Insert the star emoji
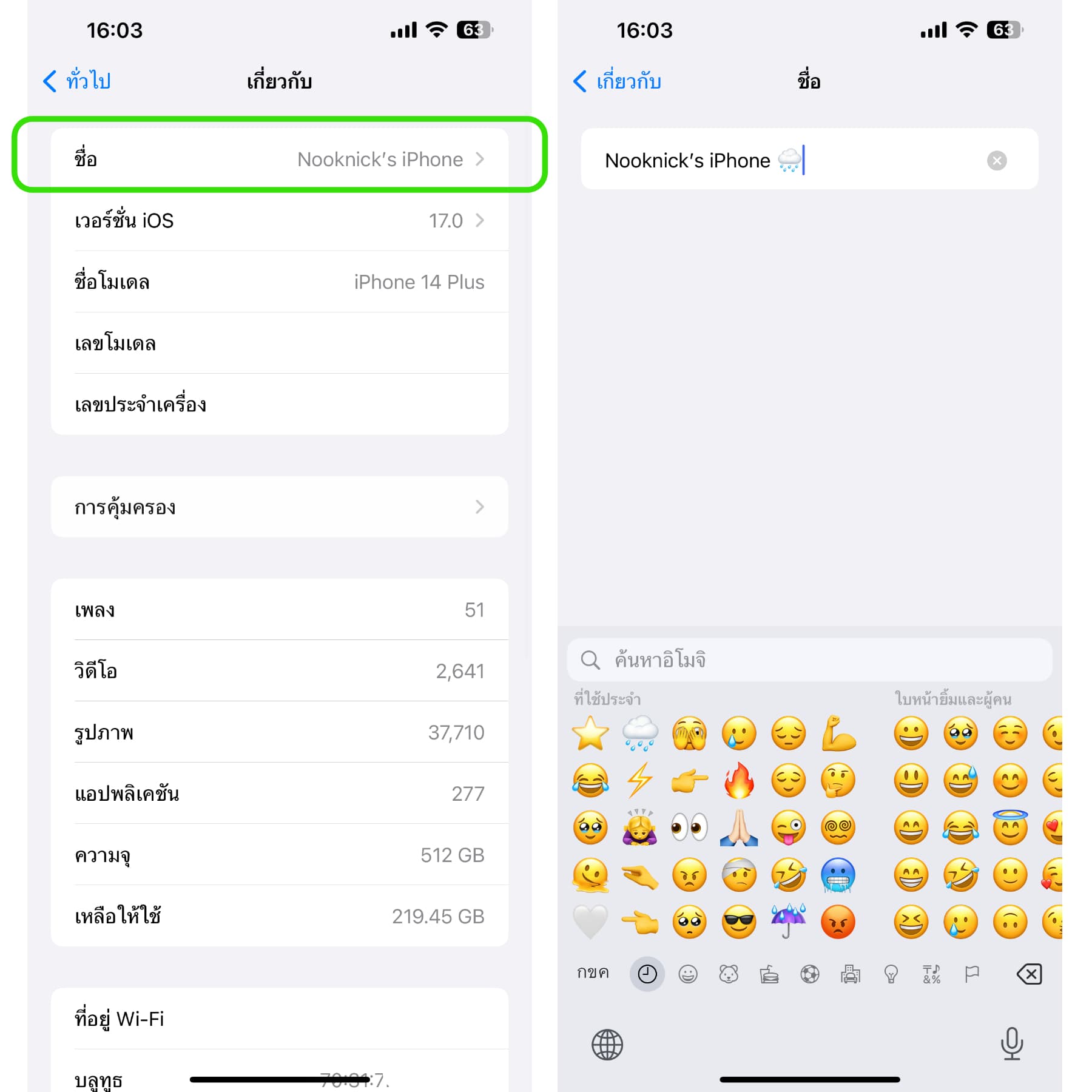1092x1092 pixels. coord(590,733)
